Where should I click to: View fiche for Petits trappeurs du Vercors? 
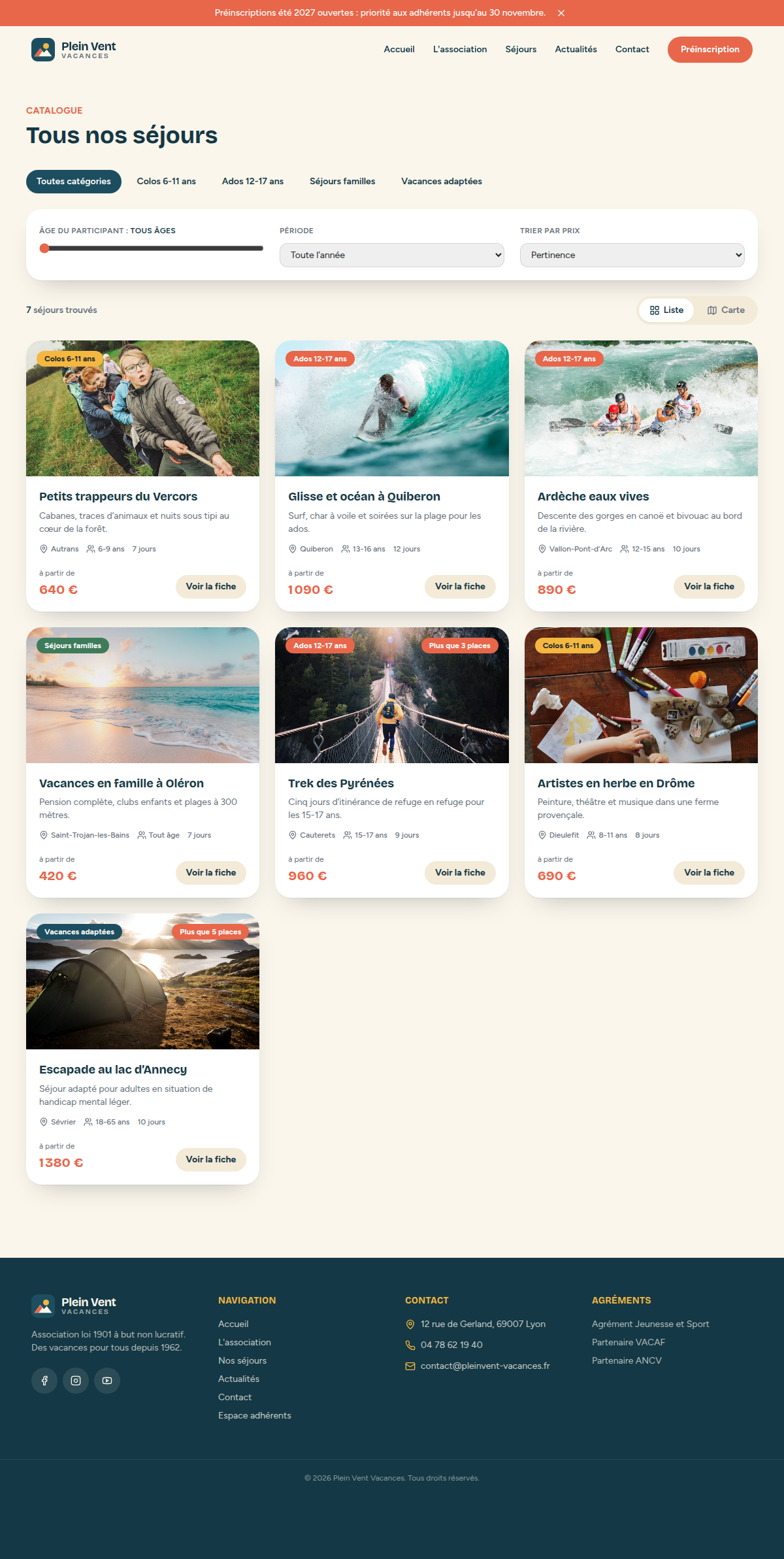point(211,587)
